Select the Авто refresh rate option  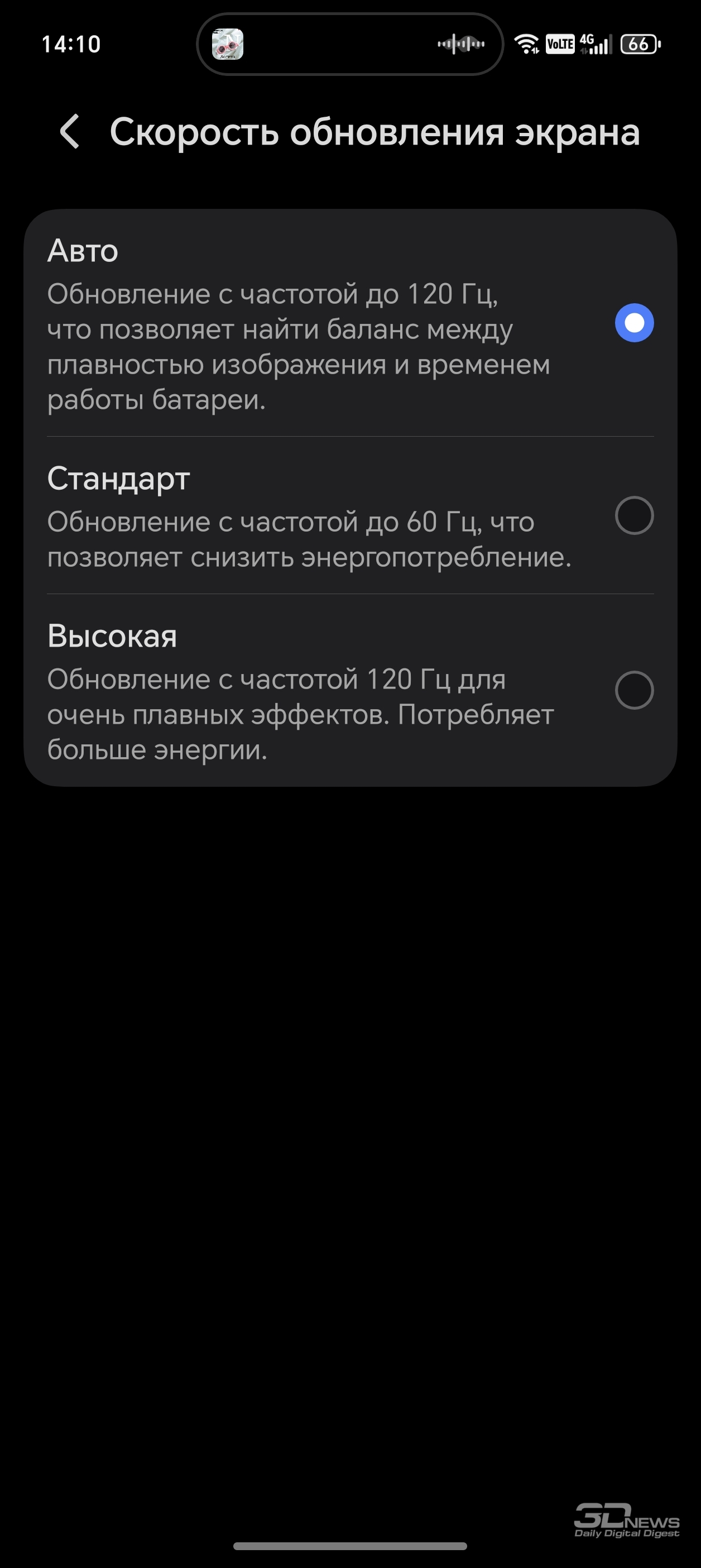(x=634, y=323)
